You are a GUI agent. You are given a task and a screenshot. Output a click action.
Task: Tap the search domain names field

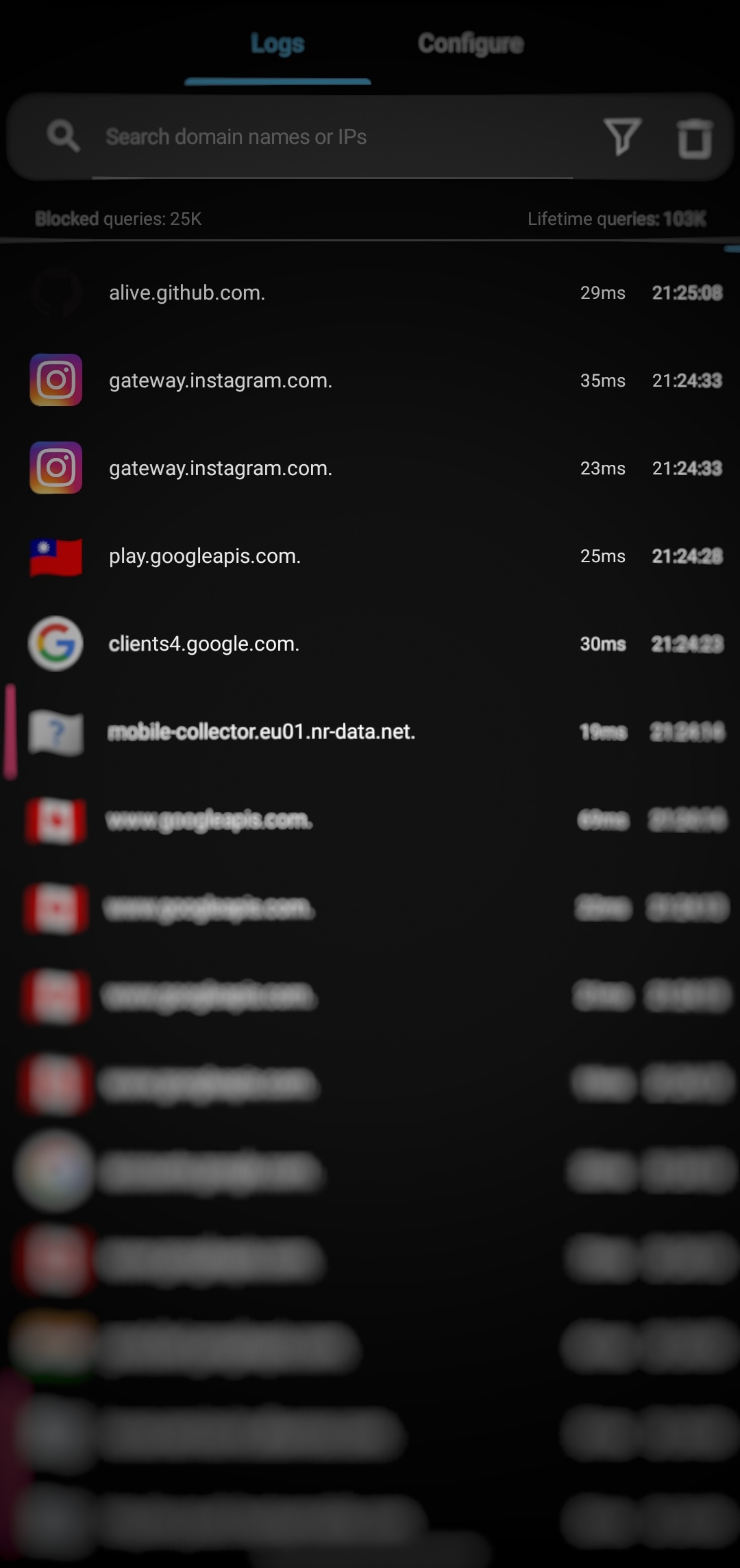pos(332,137)
